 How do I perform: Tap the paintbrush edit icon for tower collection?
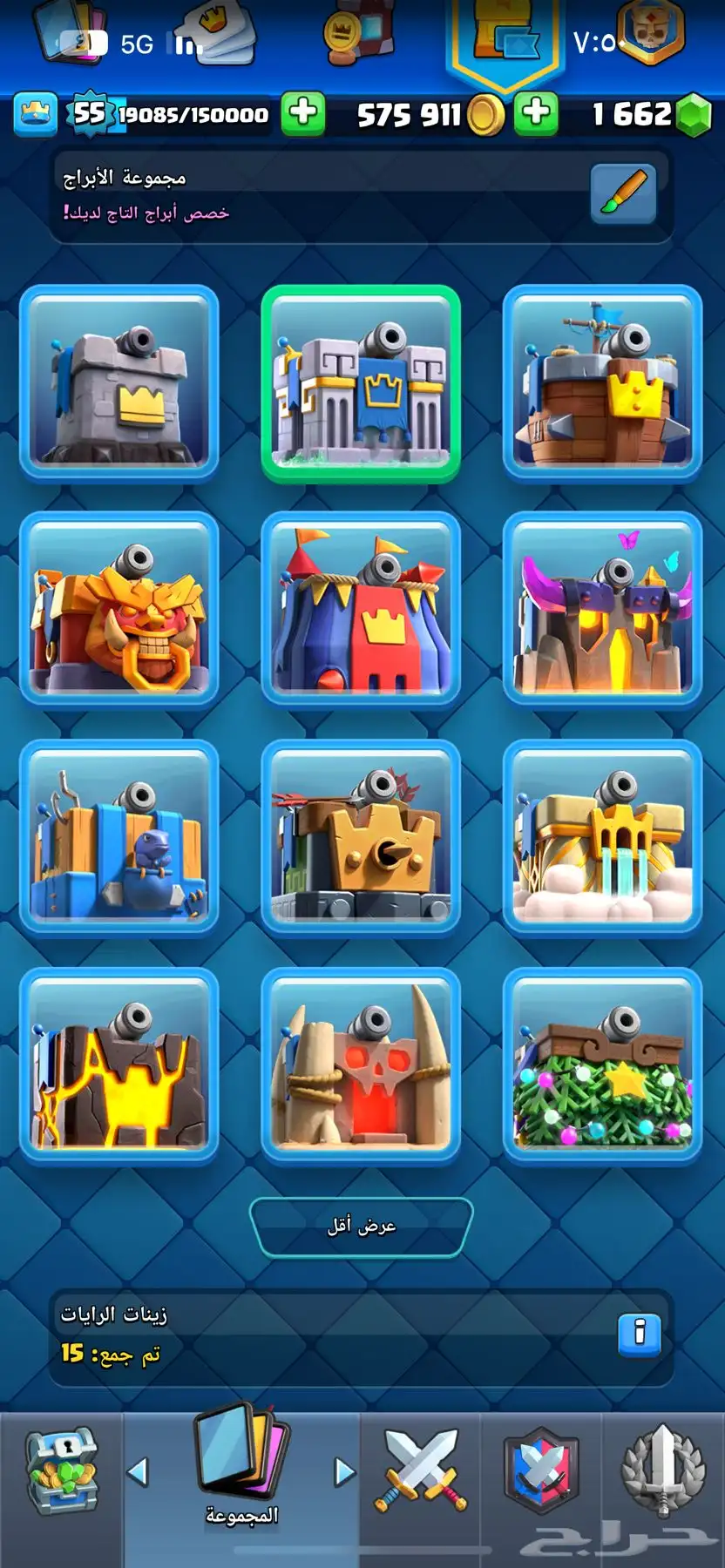(623, 193)
